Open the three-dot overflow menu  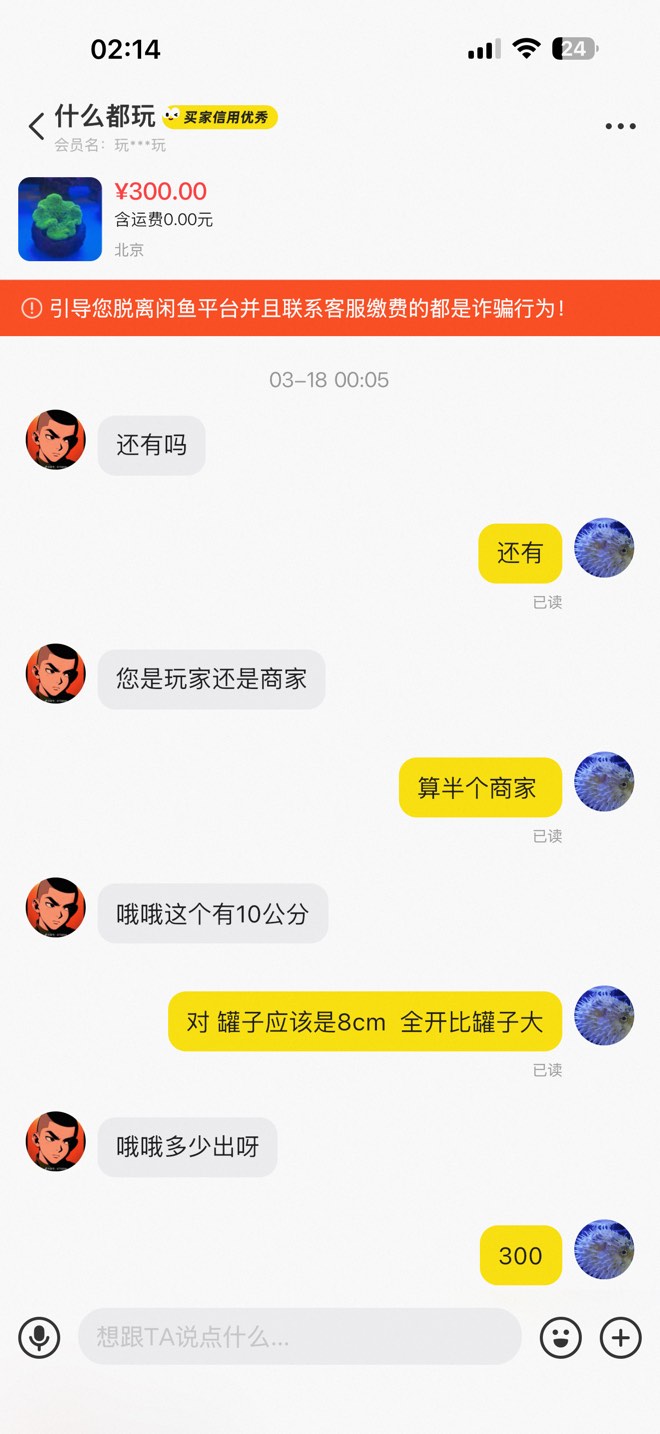tap(620, 127)
